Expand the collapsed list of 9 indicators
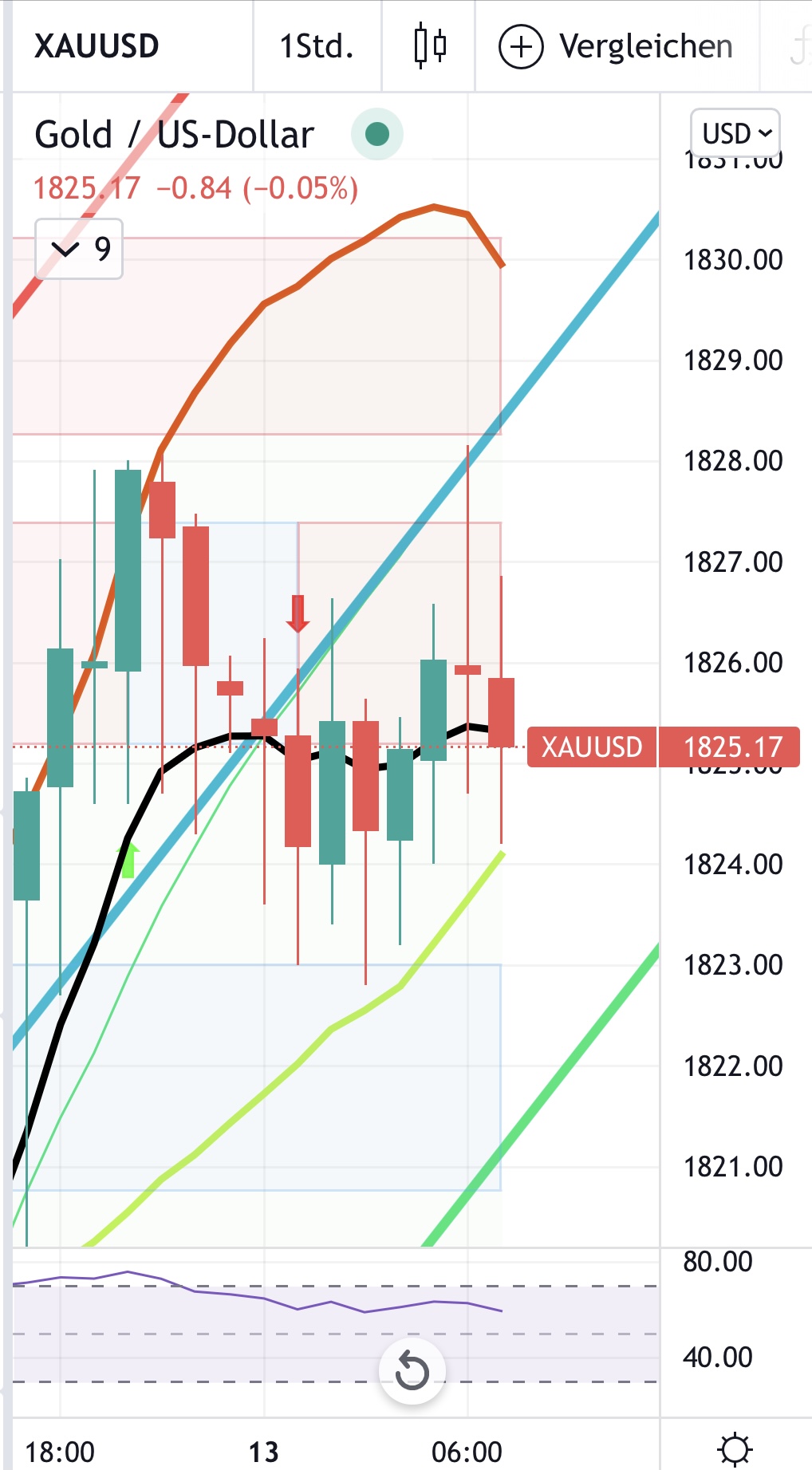Screen dimensions: 812x1470 point(79,249)
